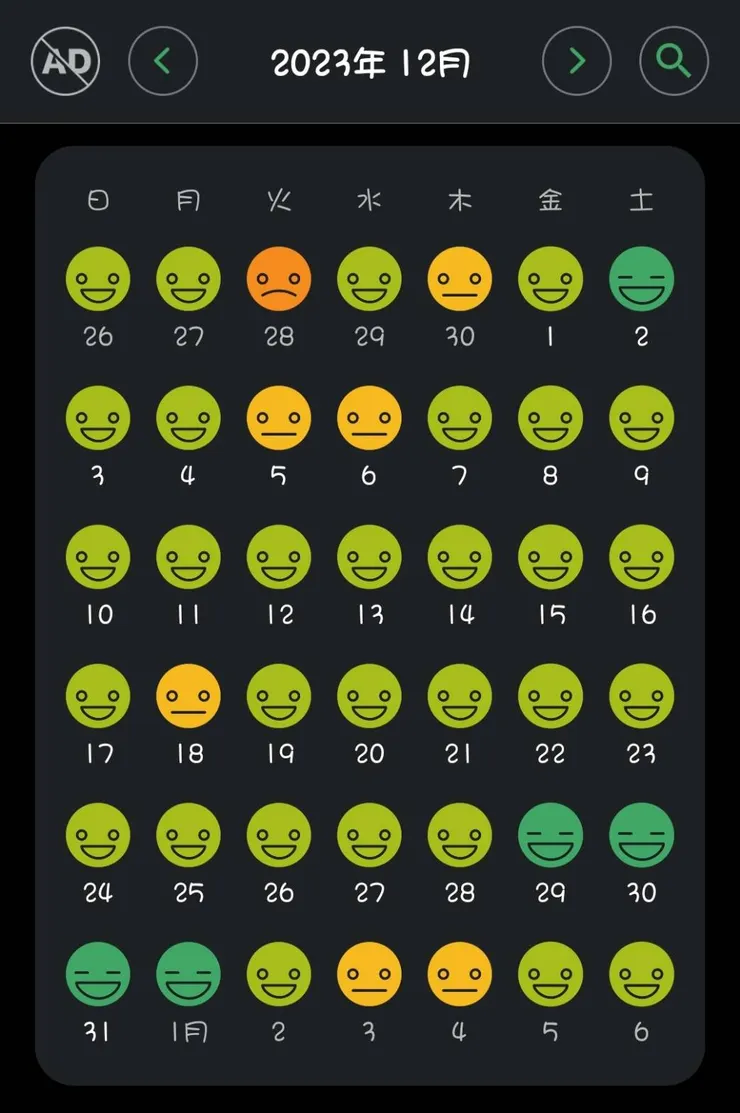Click the 日 column header

(x=97, y=200)
